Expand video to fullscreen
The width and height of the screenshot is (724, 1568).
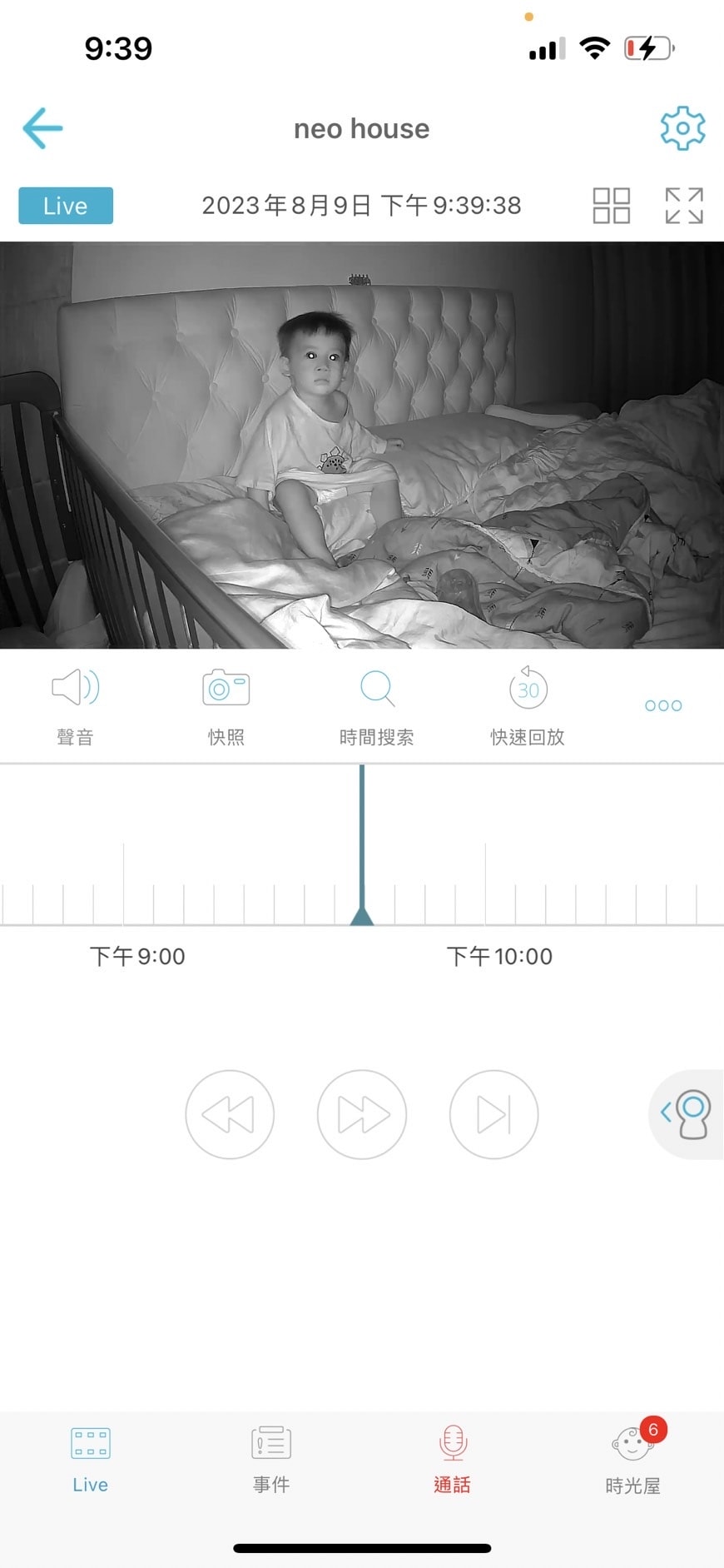click(684, 206)
